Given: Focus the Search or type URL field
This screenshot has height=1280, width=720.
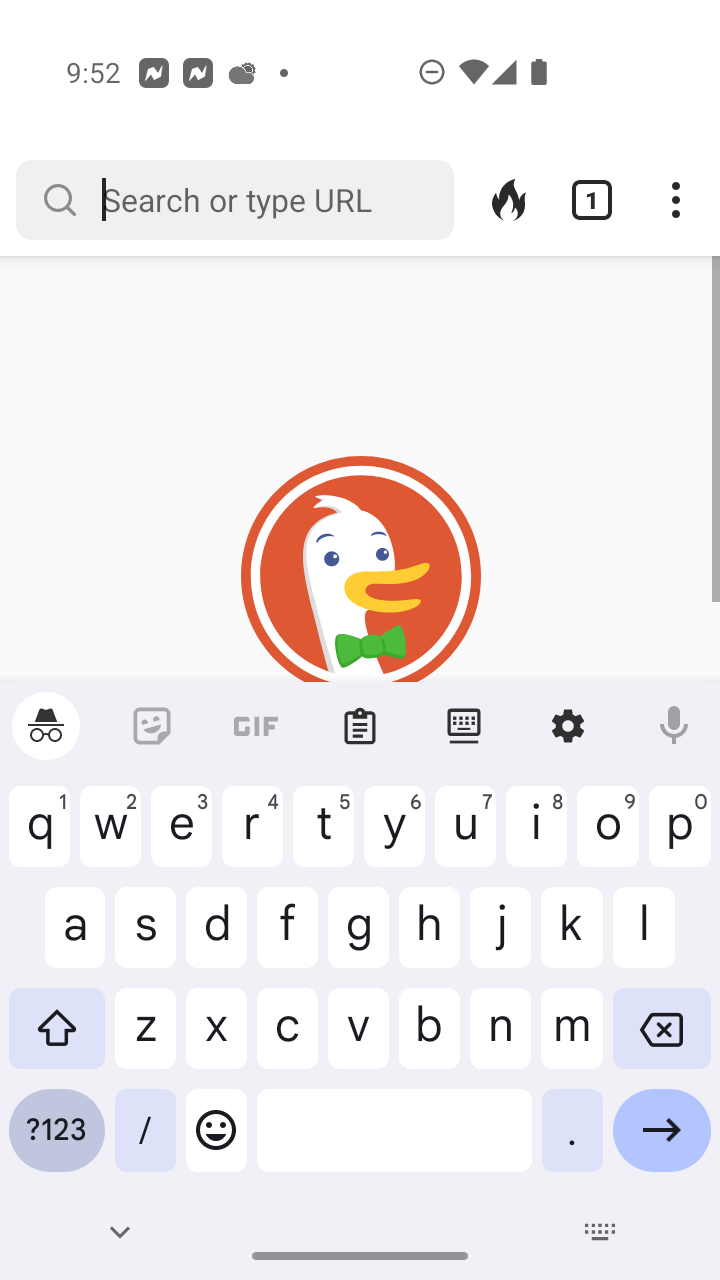Looking at the screenshot, I should click(235, 200).
